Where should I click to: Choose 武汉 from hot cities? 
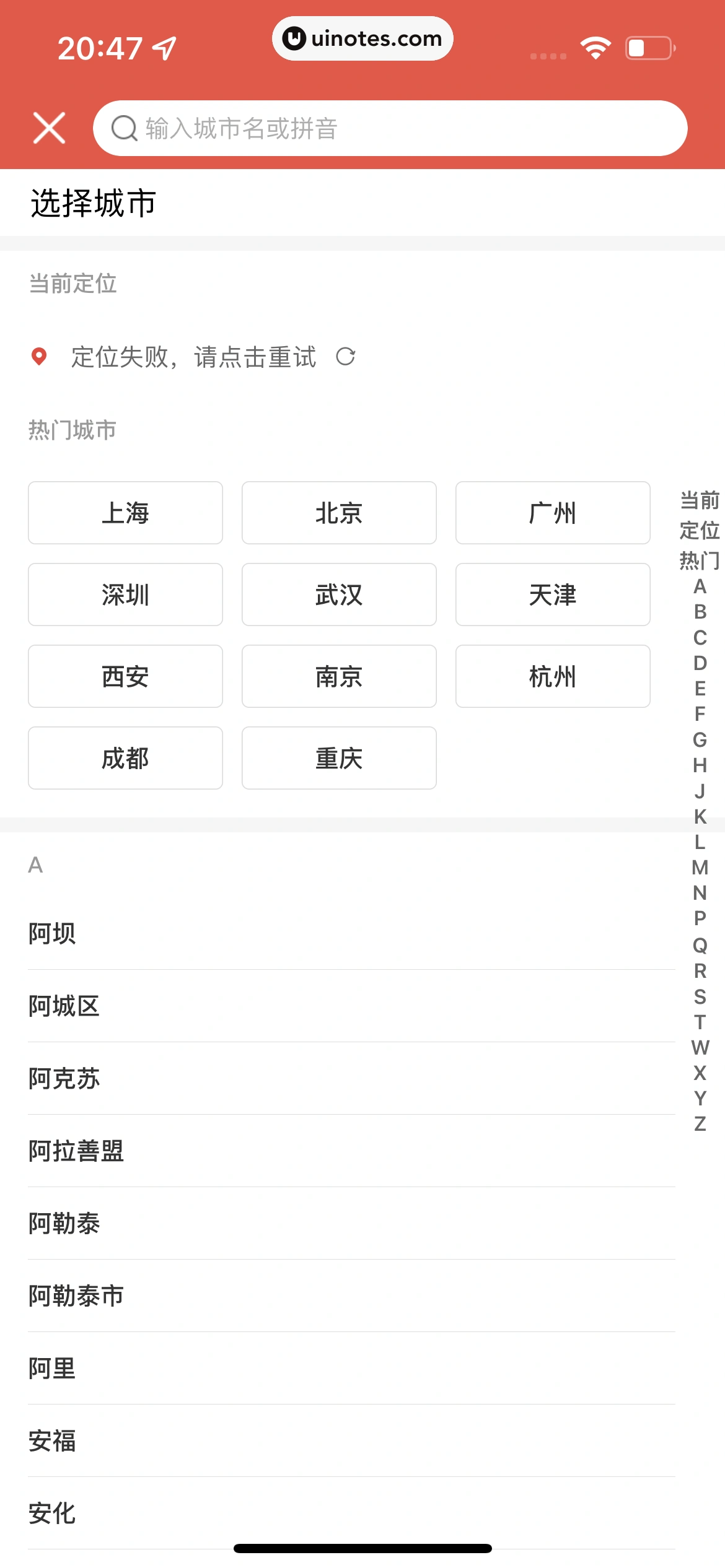(x=339, y=595)
